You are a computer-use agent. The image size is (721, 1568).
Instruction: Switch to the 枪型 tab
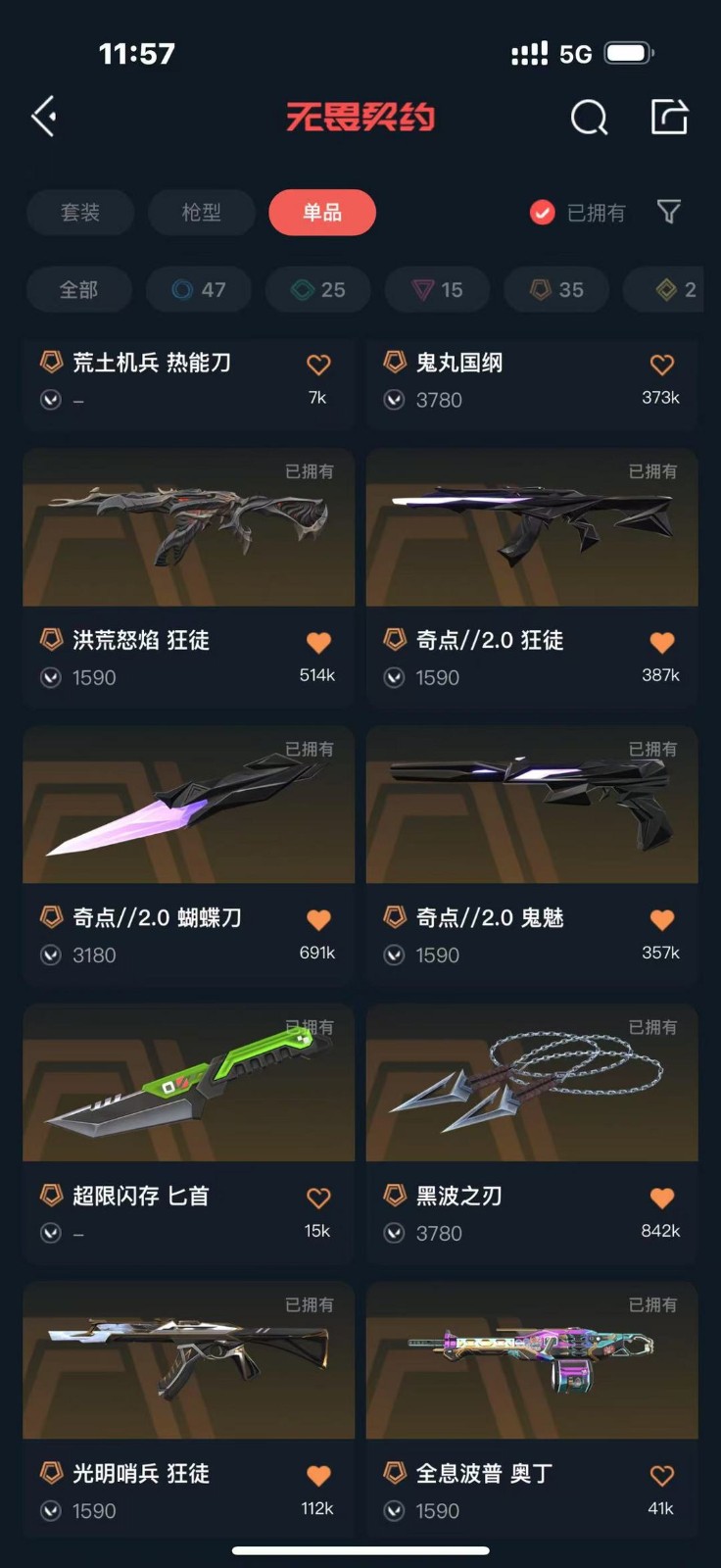(x=202, y=213)
